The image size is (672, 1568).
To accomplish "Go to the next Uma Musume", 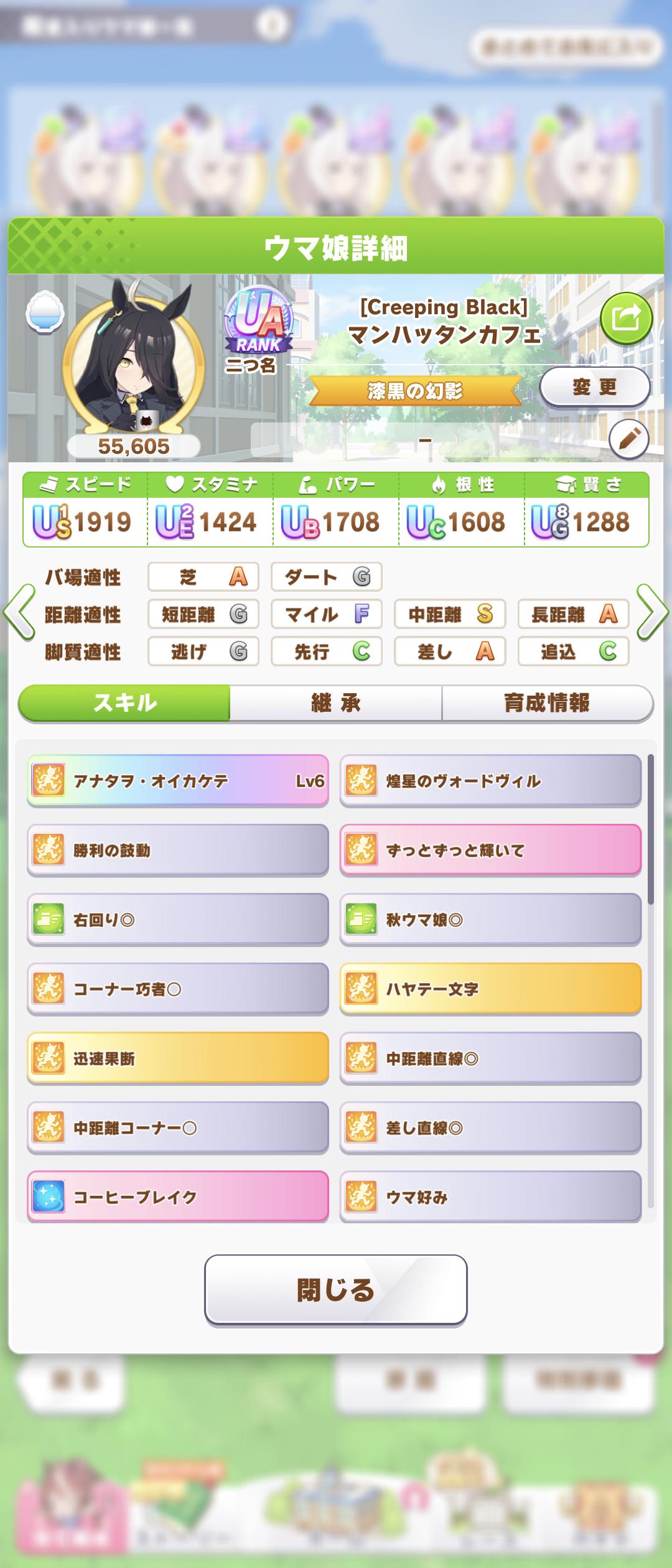I will click(x=652, y=612).
